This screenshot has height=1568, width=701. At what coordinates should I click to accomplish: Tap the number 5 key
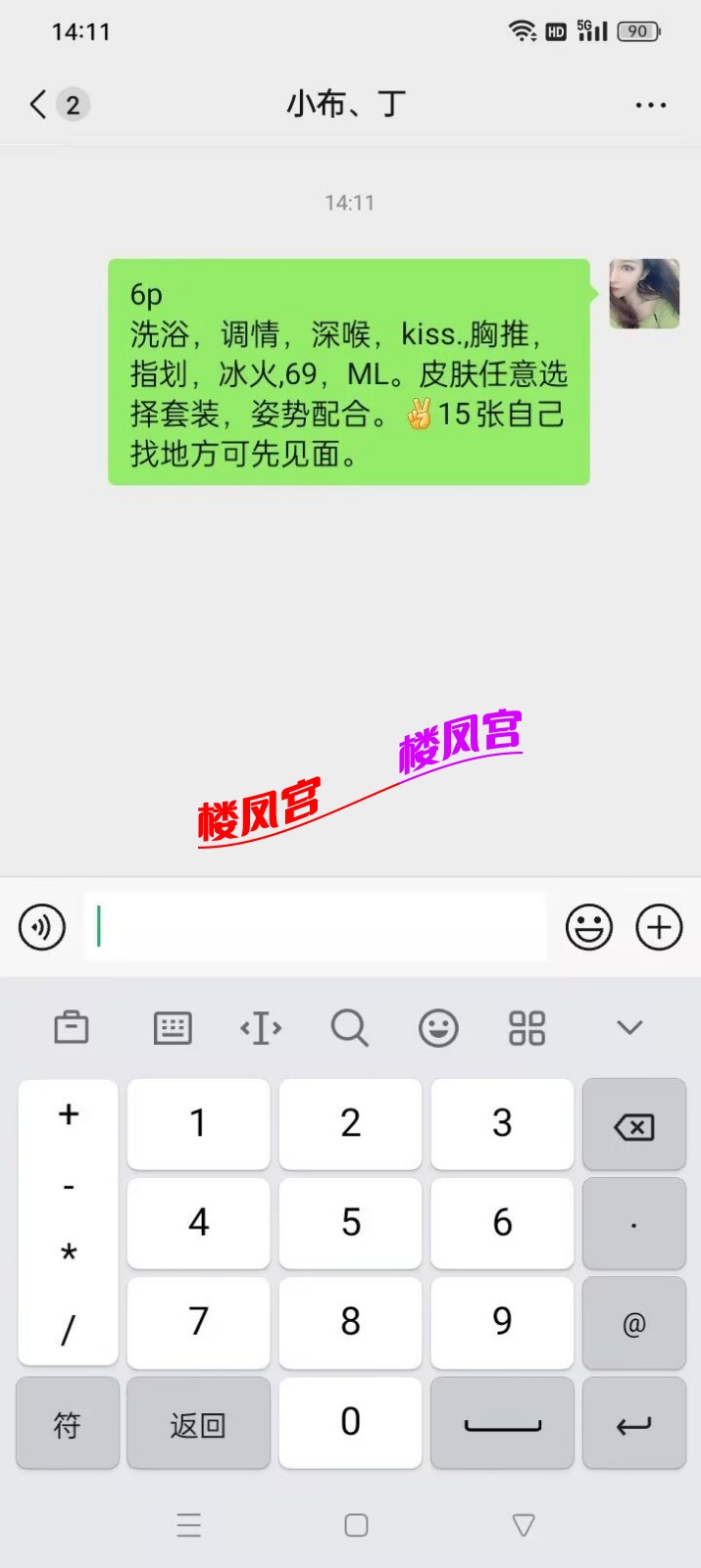350,1223
